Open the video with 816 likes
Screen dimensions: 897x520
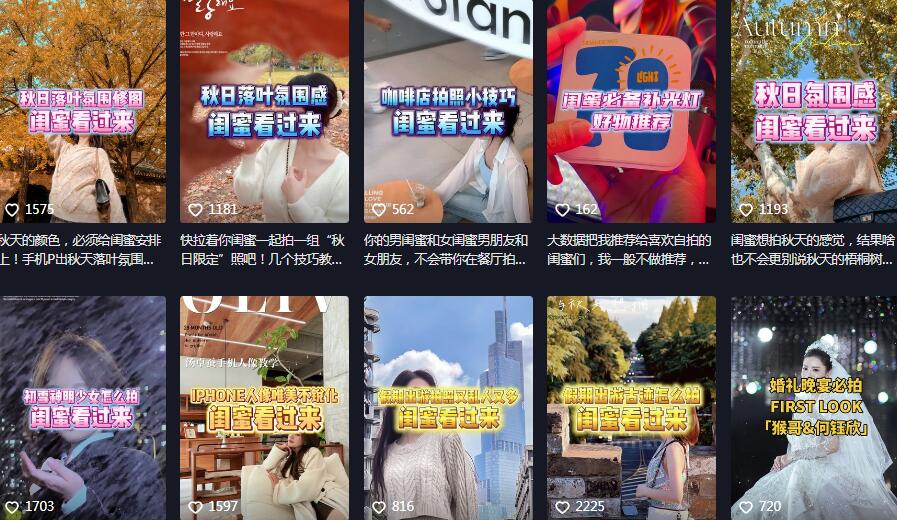click(448, 408)
